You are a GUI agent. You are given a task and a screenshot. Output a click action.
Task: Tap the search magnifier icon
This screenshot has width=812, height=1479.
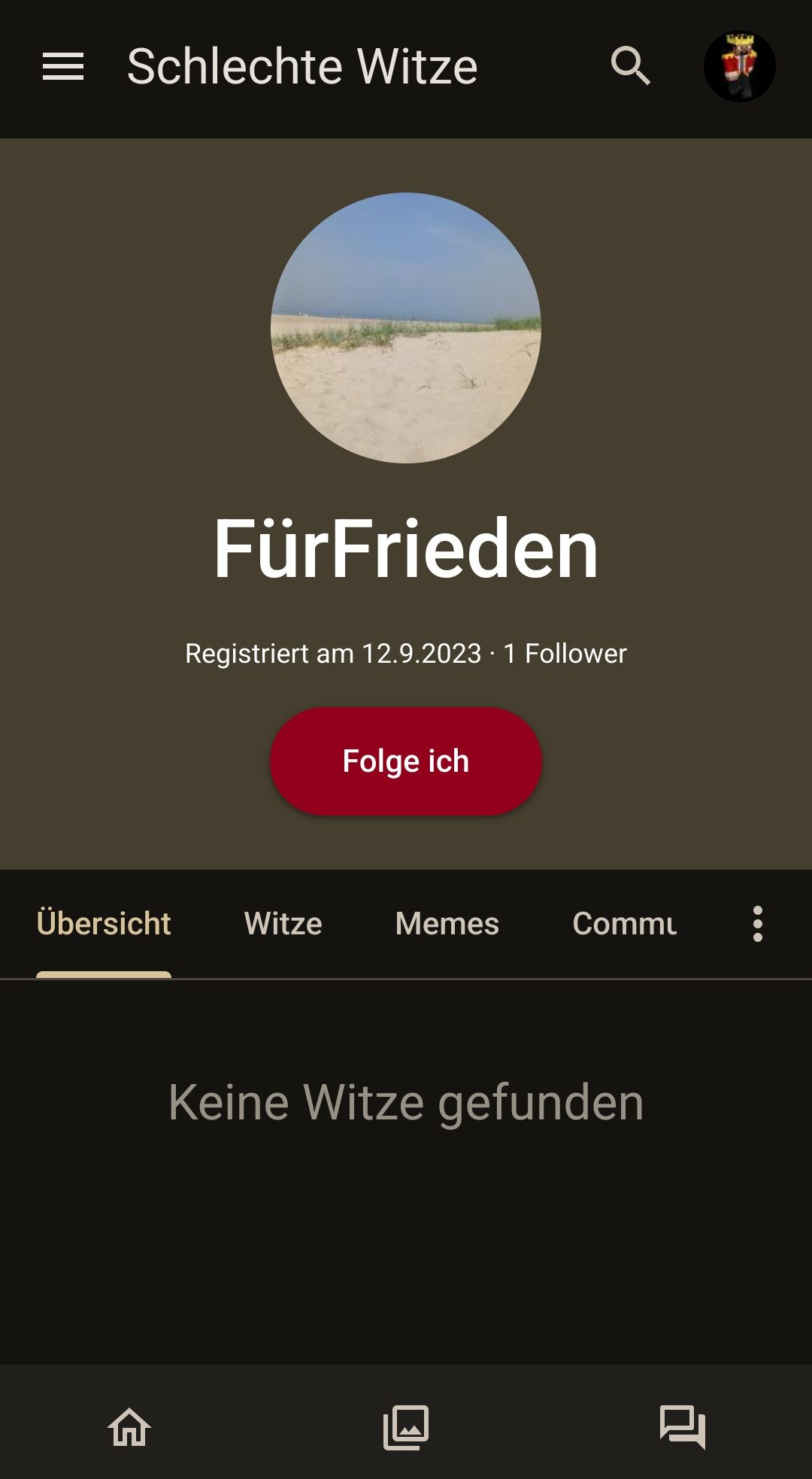[630, 67]
